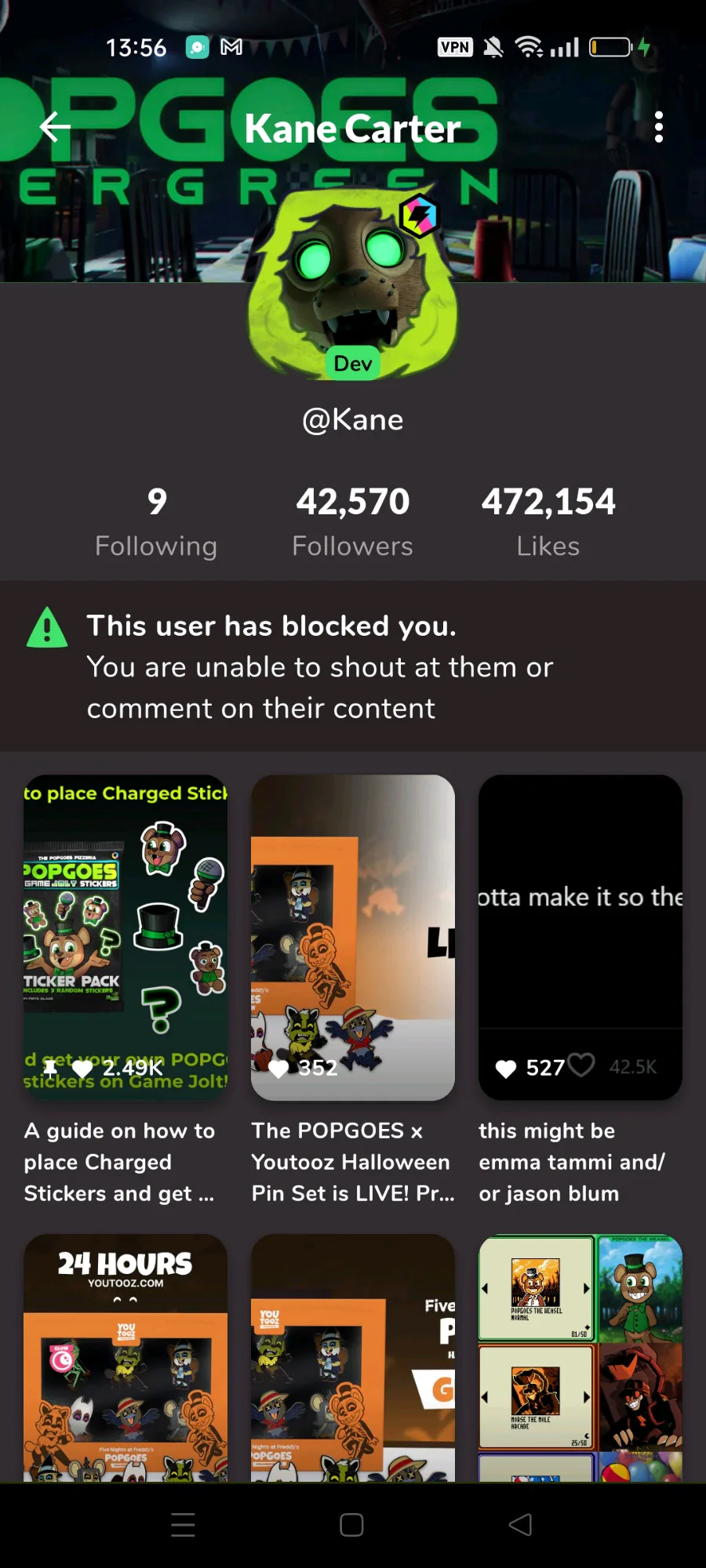View the 9 Following list
Viewport: 706px width, 1568px height.
tap(156, 522)
